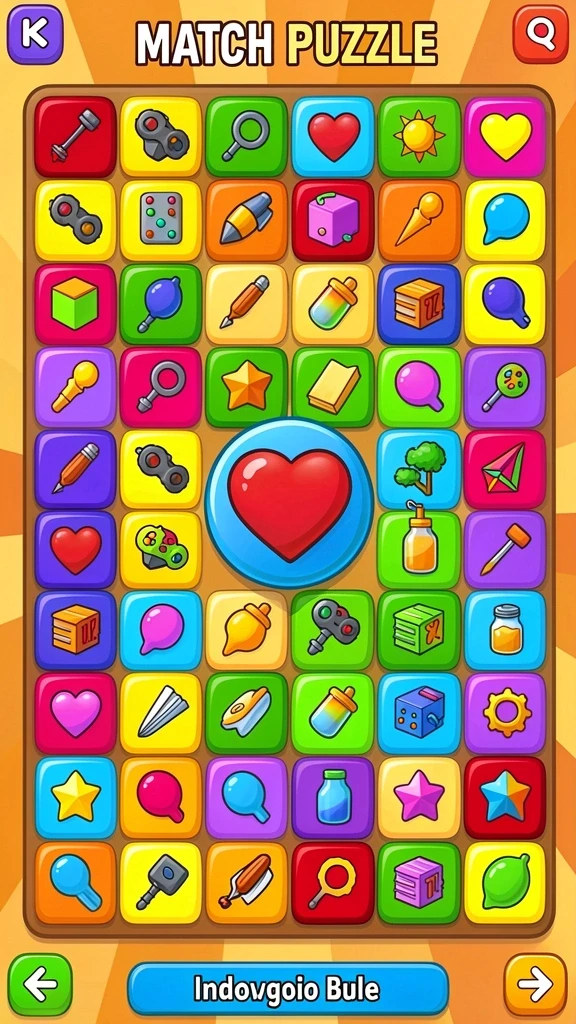Select the orange gear tile on purple
Viewport: 576px width, 1024px height.
pyautogui.click(x=505, y=713)
